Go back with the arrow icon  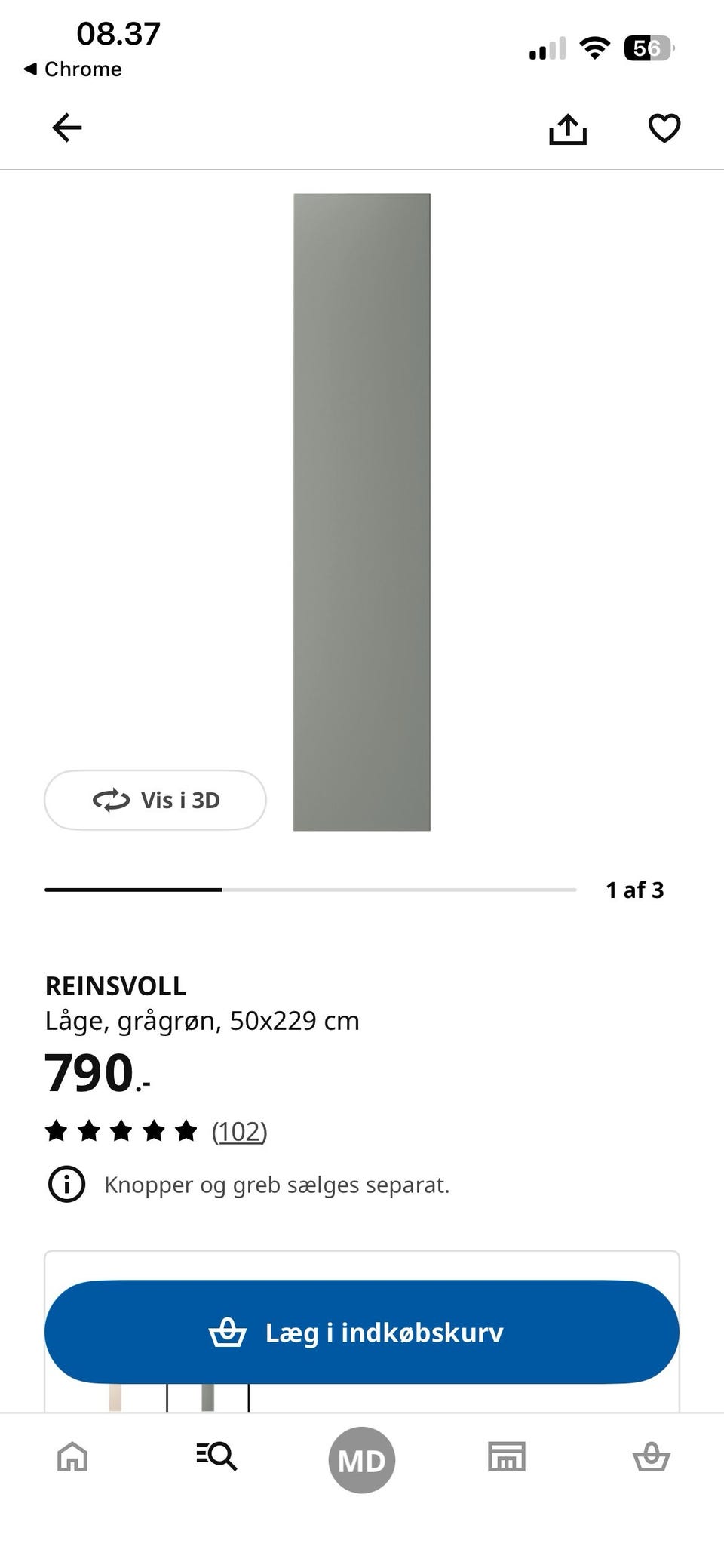[x=66, y=128]
